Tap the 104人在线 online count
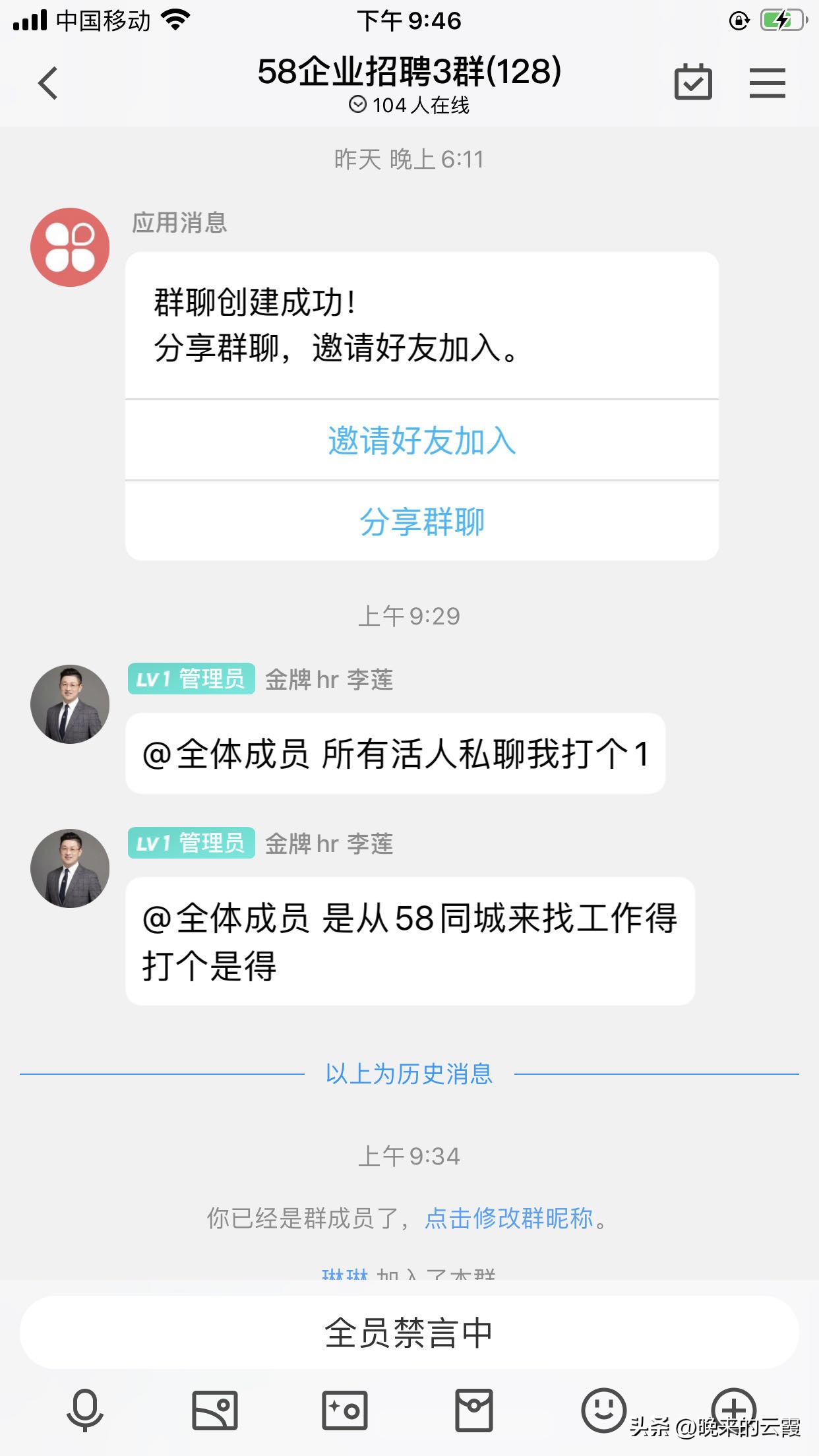This screenshot has width=819, height=1456. (x=409, y=104)
